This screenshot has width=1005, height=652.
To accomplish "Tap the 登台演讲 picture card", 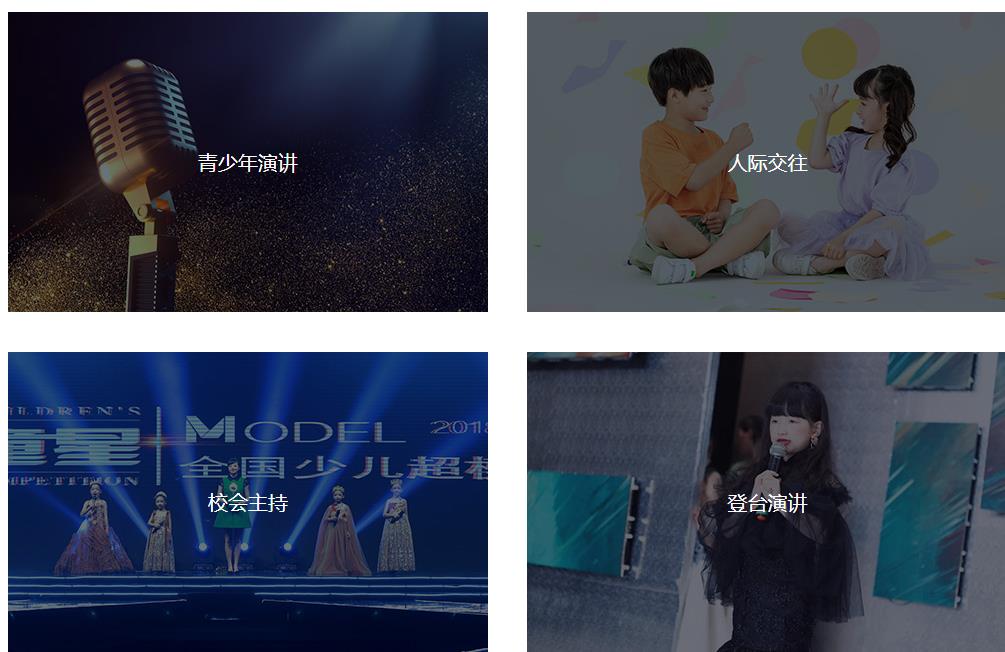I will (766, 502).
